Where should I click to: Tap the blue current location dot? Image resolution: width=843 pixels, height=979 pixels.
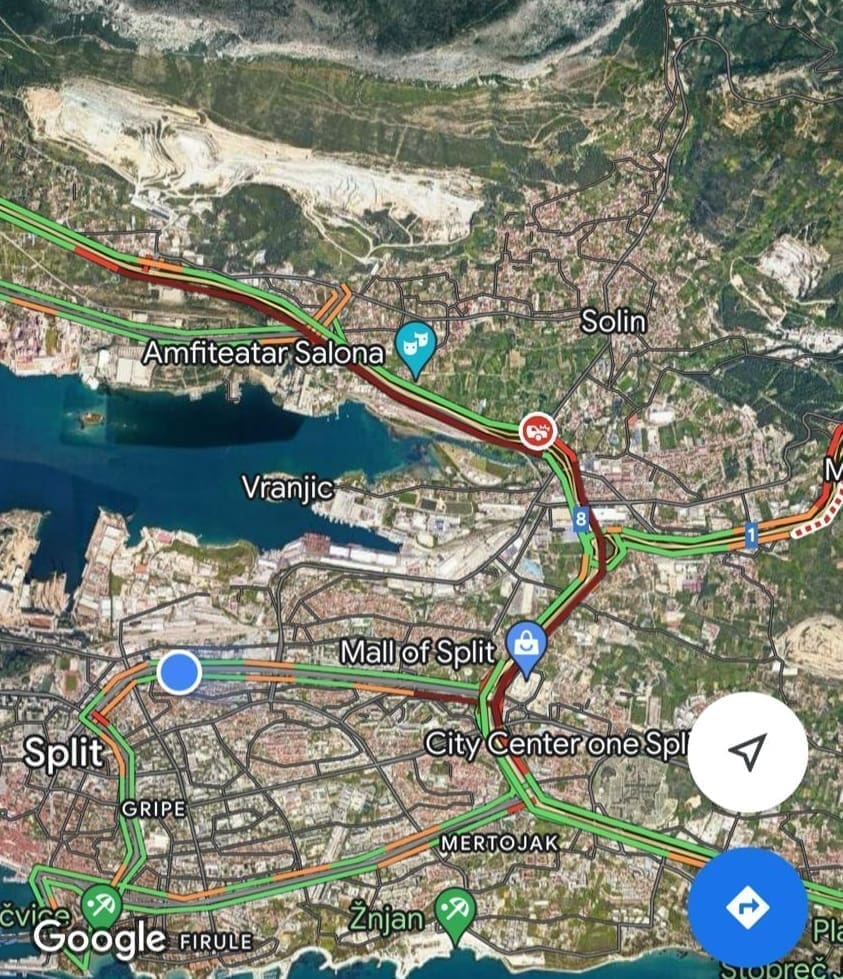coord(180,672)
